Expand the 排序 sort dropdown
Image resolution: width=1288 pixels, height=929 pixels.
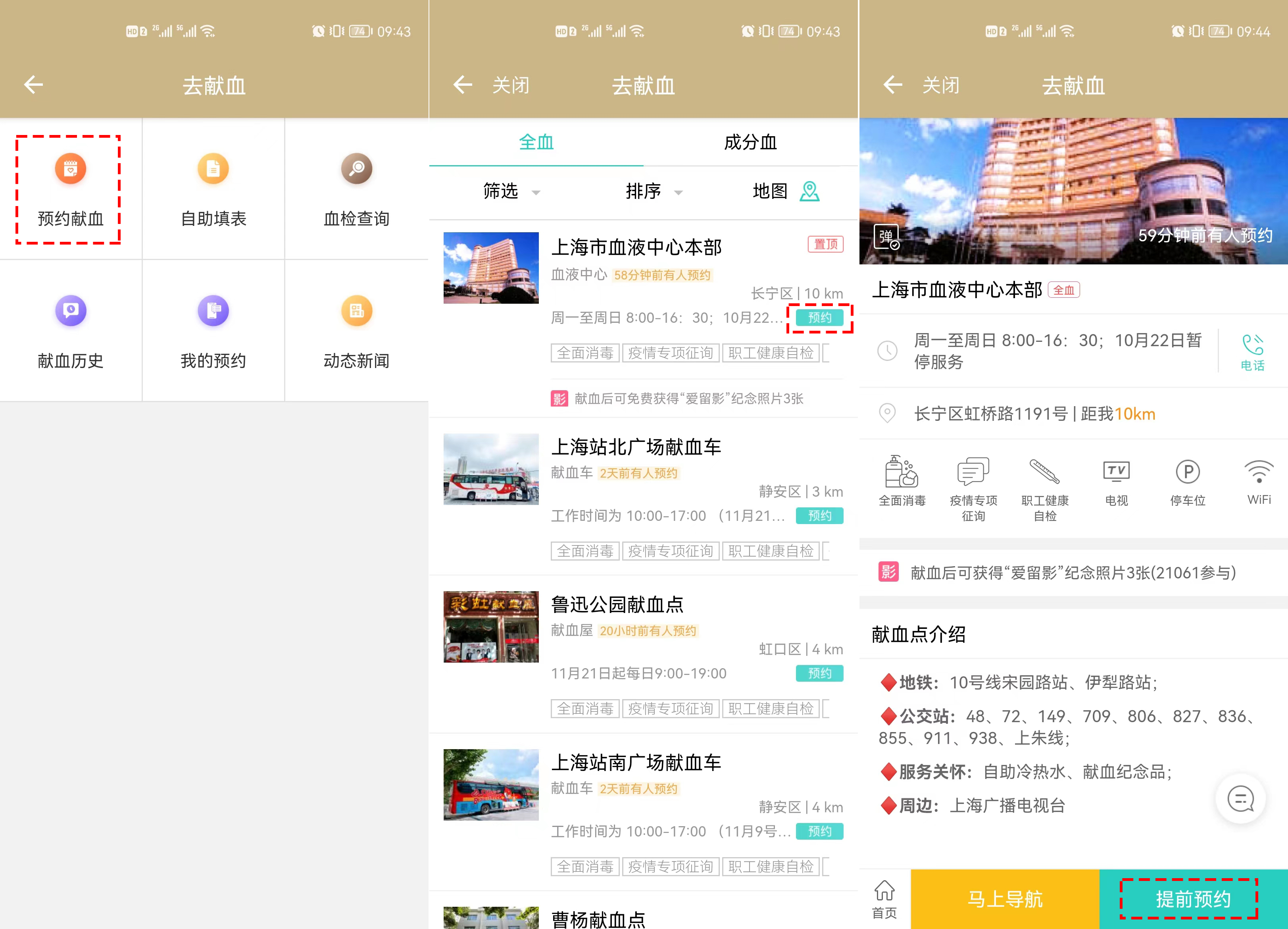click(x=654, y=191)
